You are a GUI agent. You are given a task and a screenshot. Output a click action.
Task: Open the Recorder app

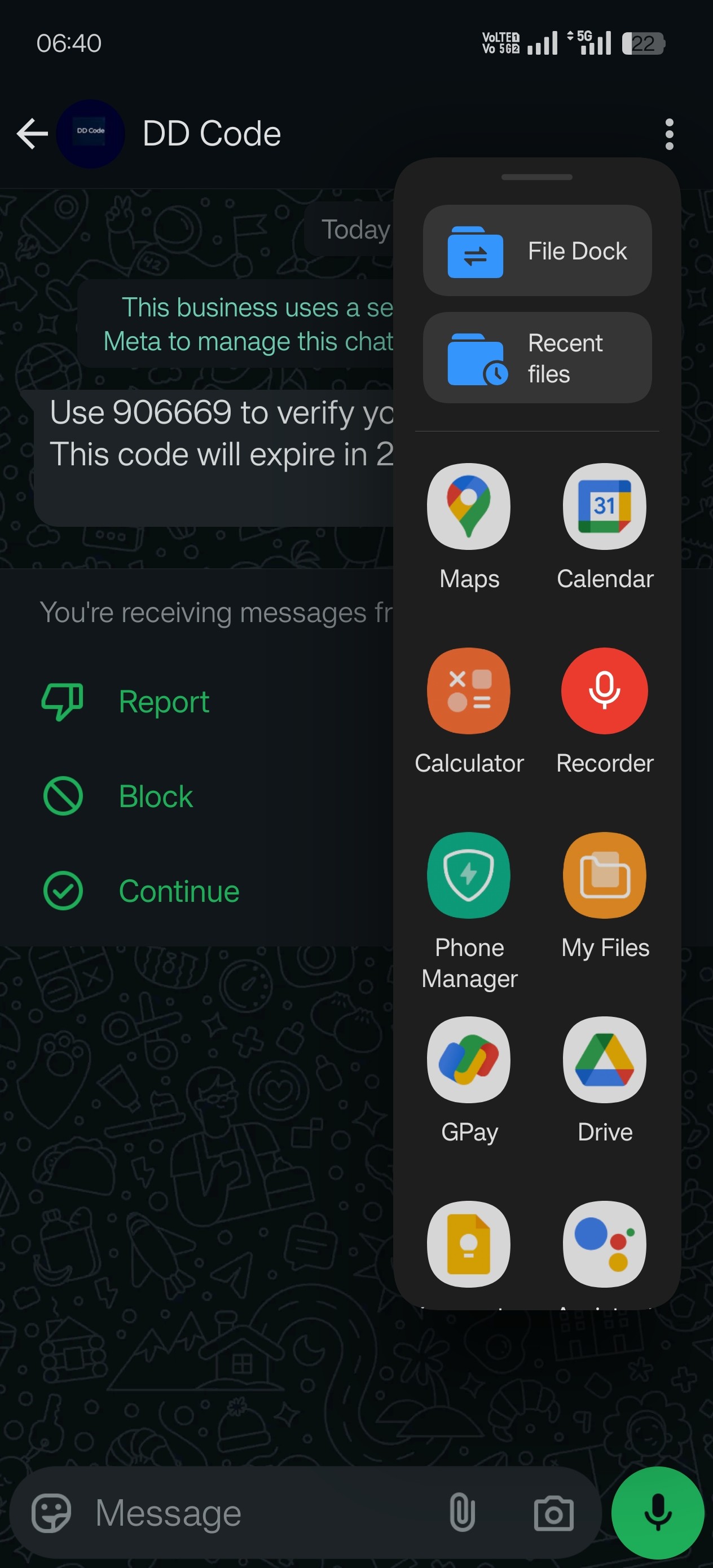604,691
